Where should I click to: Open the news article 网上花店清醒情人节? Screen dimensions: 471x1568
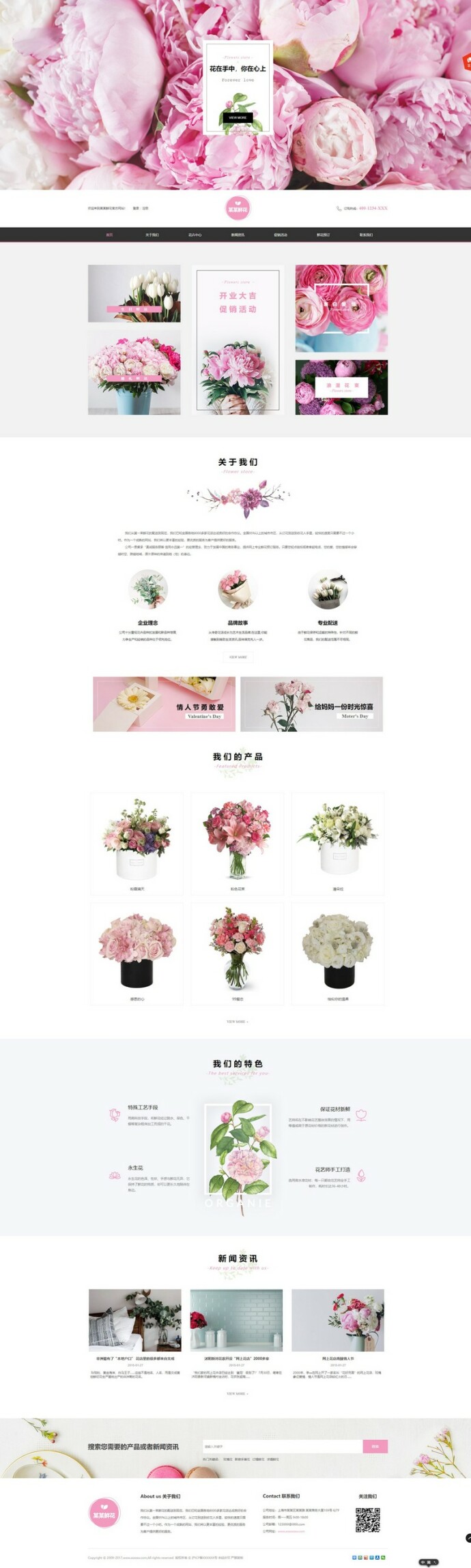point(338,1327)
